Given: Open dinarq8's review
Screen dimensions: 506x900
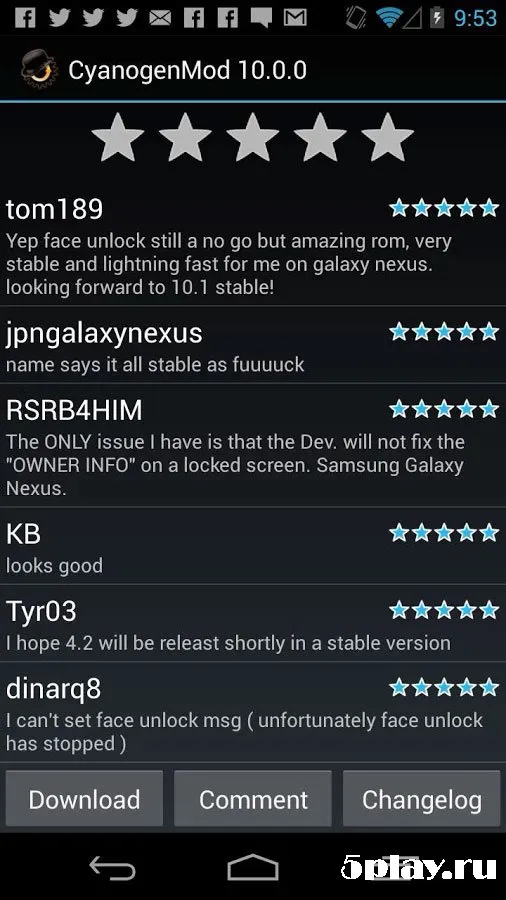Looking at the screenshot, I should pos(253,712).
